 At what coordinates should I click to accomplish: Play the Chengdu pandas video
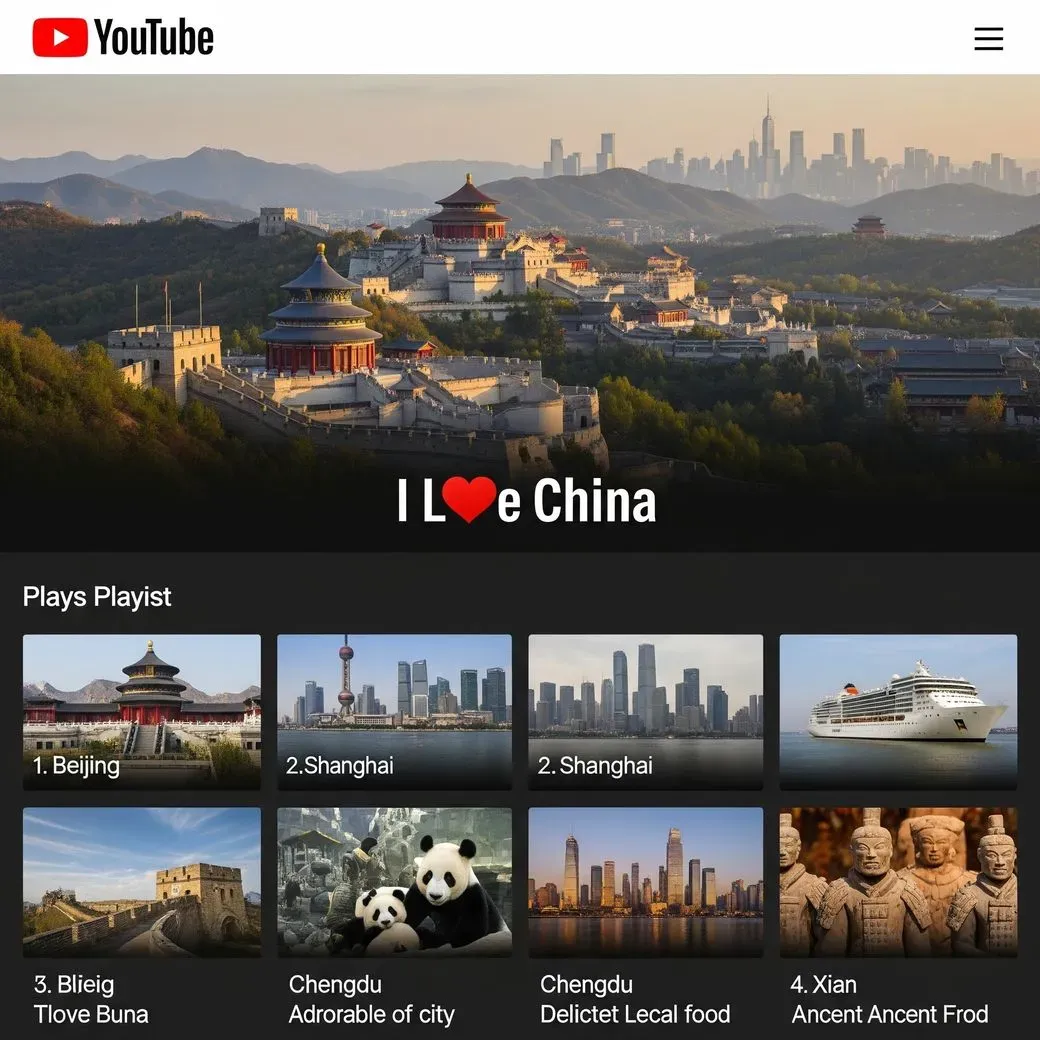point(394,882)
